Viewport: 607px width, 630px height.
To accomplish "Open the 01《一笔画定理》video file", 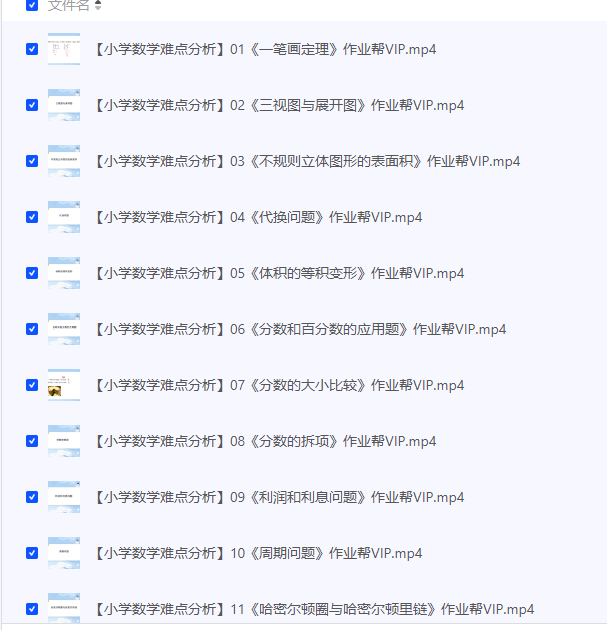I will click(x=265, y=49).
